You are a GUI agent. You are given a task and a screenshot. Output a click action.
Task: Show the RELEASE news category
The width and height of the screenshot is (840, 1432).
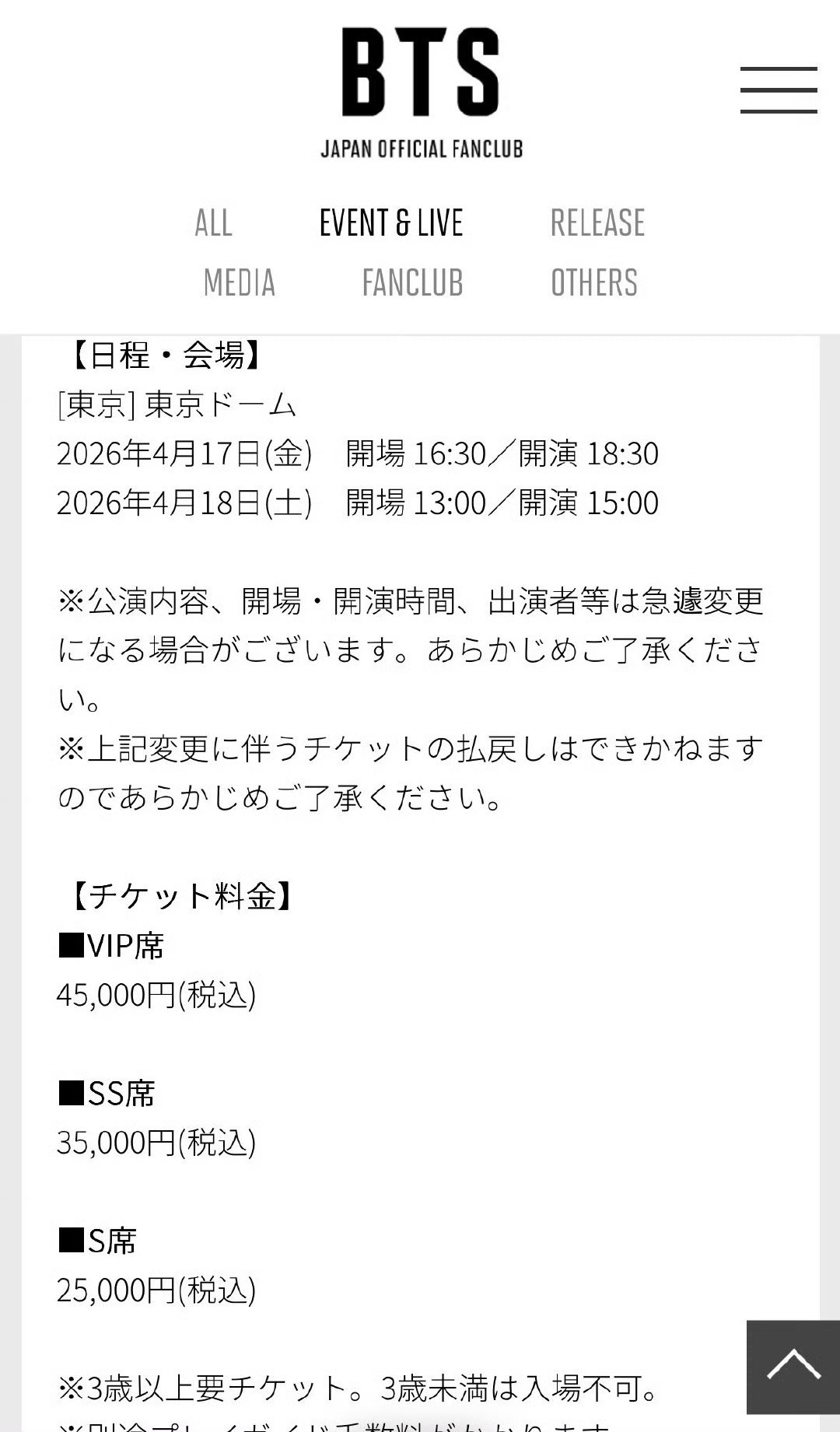(x=597, y=223)
